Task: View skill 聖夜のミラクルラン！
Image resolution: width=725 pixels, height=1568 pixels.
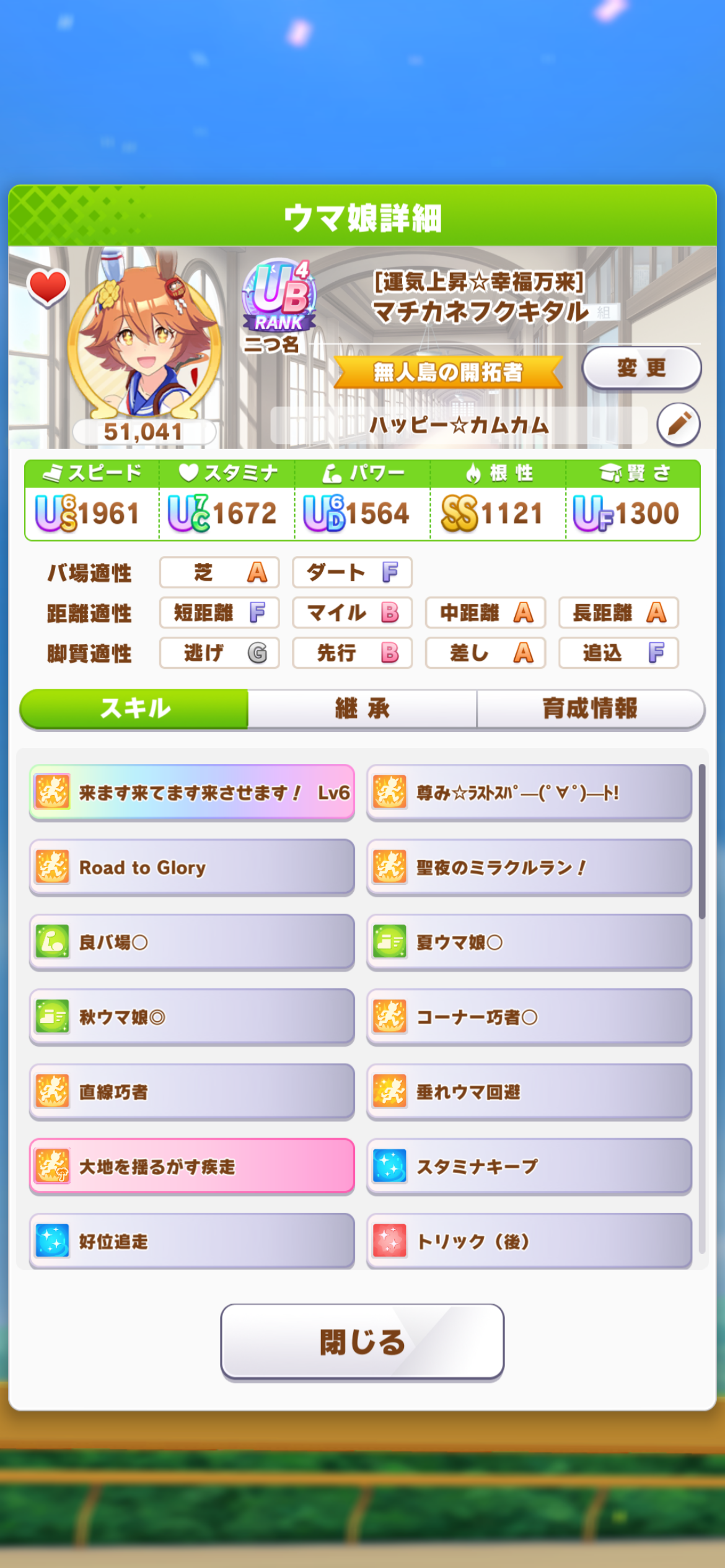Action: 529,868
